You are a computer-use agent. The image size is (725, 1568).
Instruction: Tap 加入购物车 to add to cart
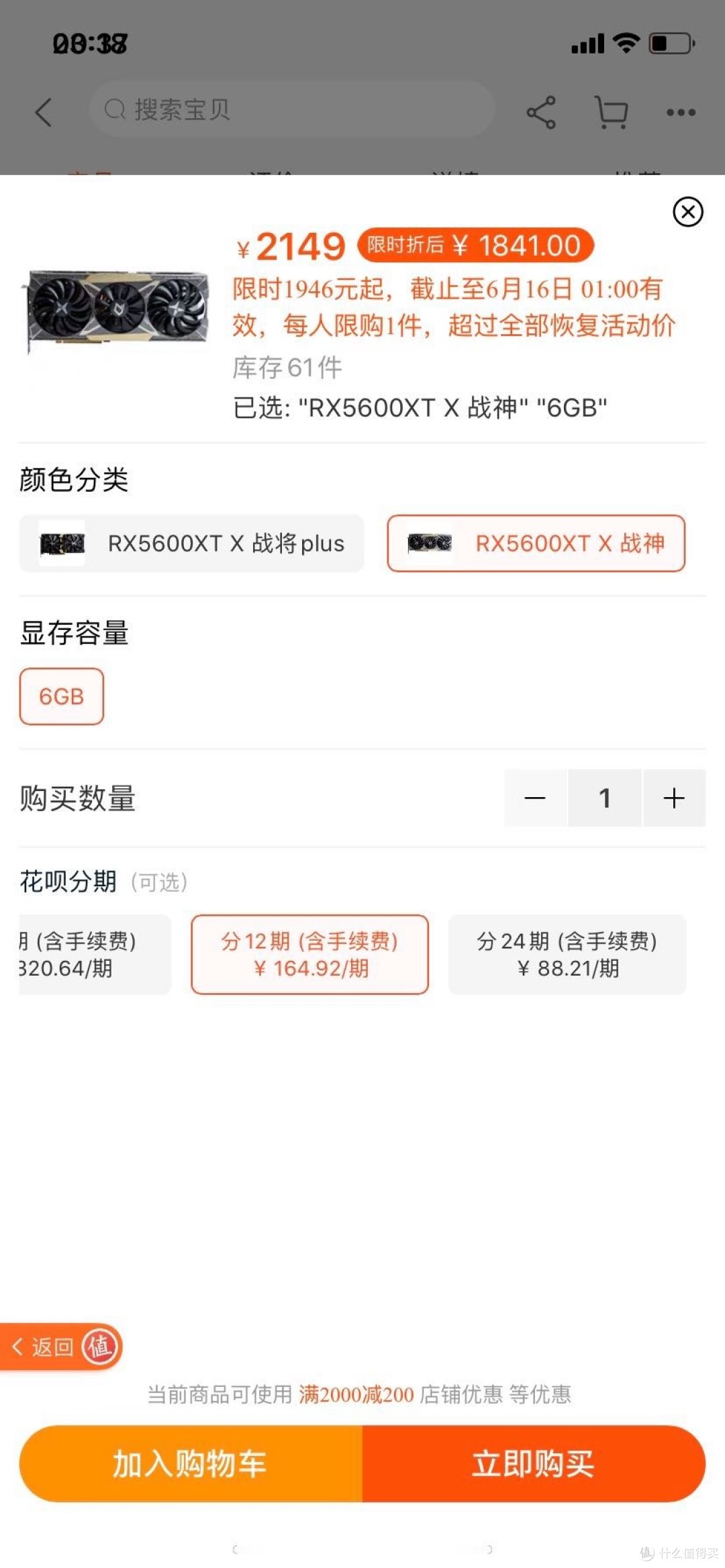coord(191,1463)
